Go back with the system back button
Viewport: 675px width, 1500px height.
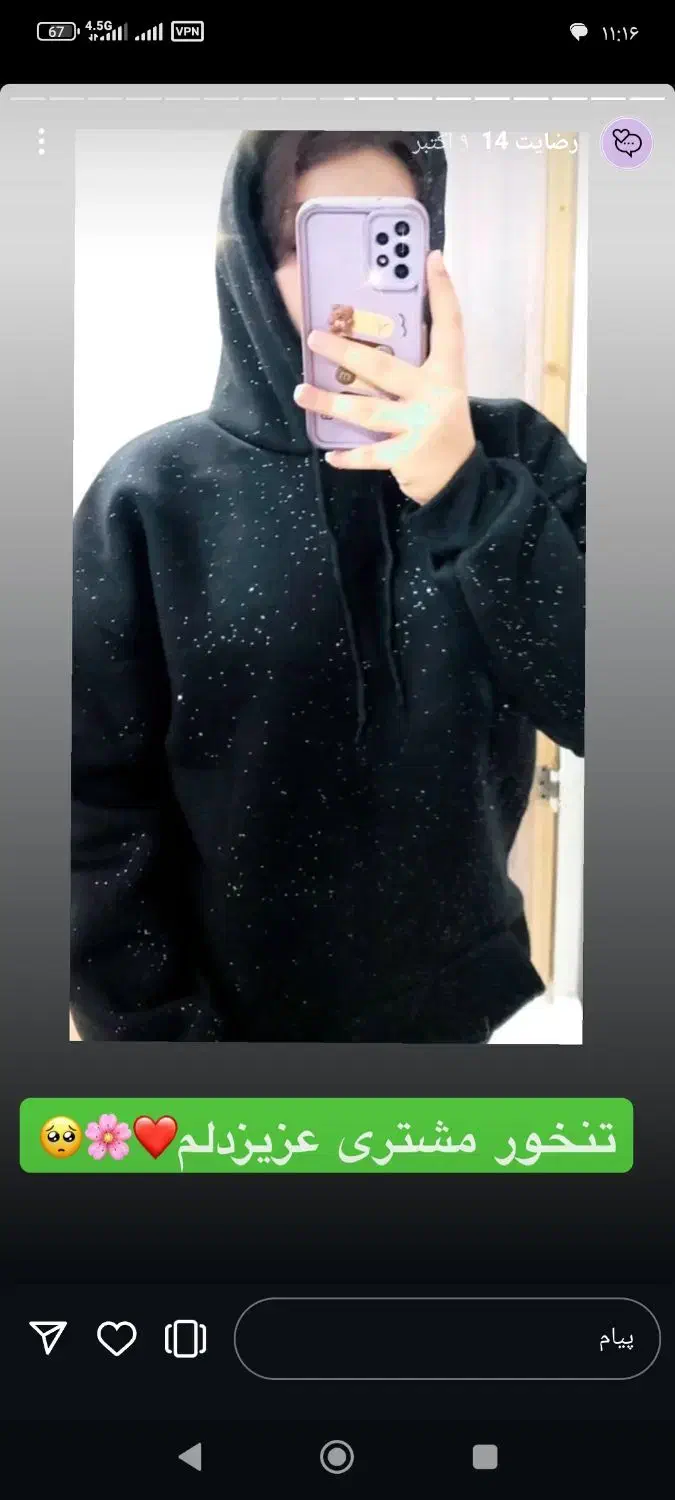[x=190, y=1457]
